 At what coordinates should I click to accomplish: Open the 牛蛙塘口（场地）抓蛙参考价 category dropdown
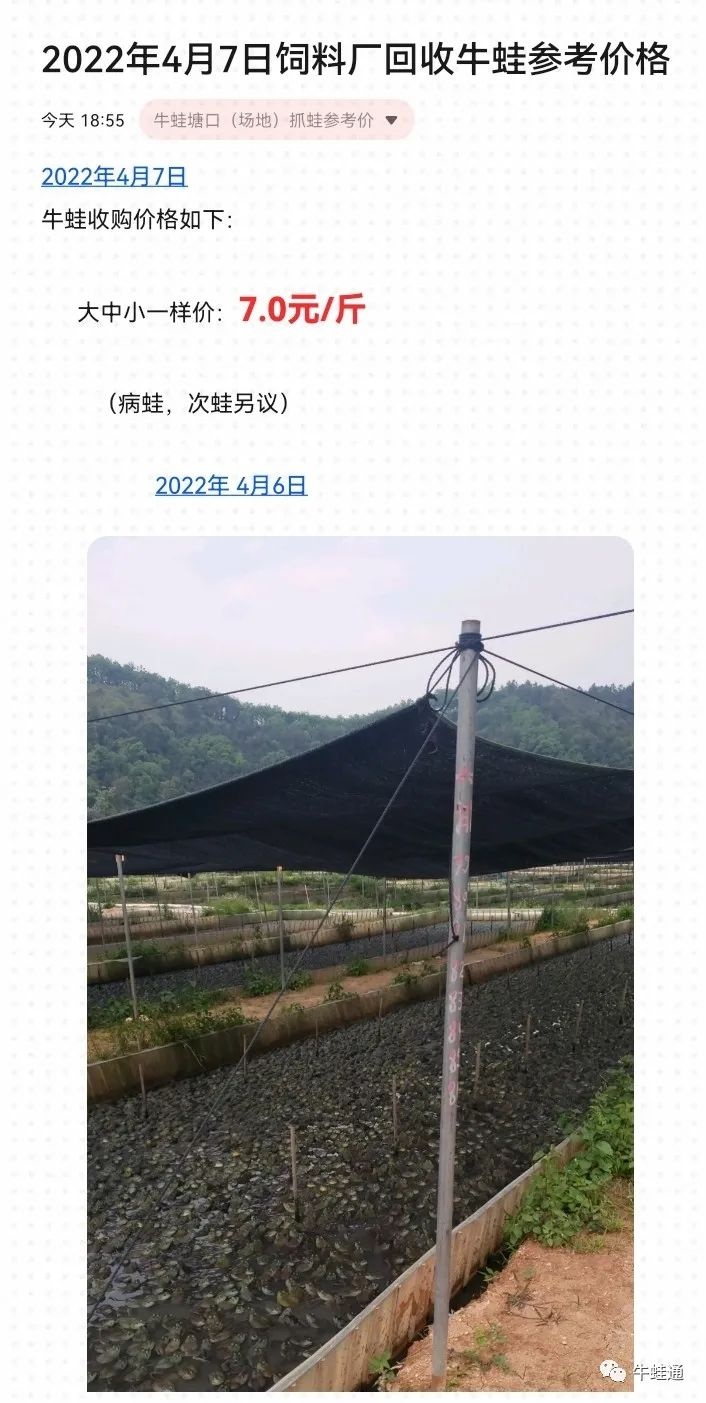(275, 120)
